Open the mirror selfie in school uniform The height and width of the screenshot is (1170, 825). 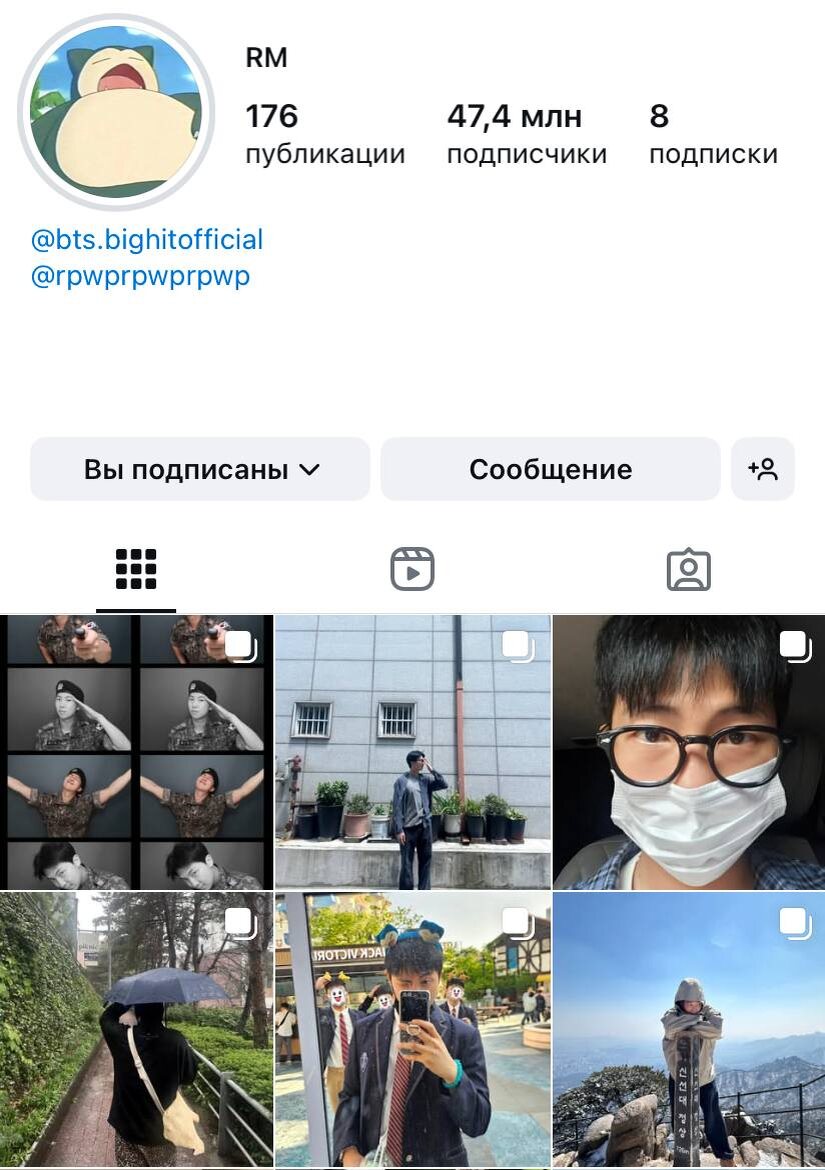click(x=412, y=1030)
